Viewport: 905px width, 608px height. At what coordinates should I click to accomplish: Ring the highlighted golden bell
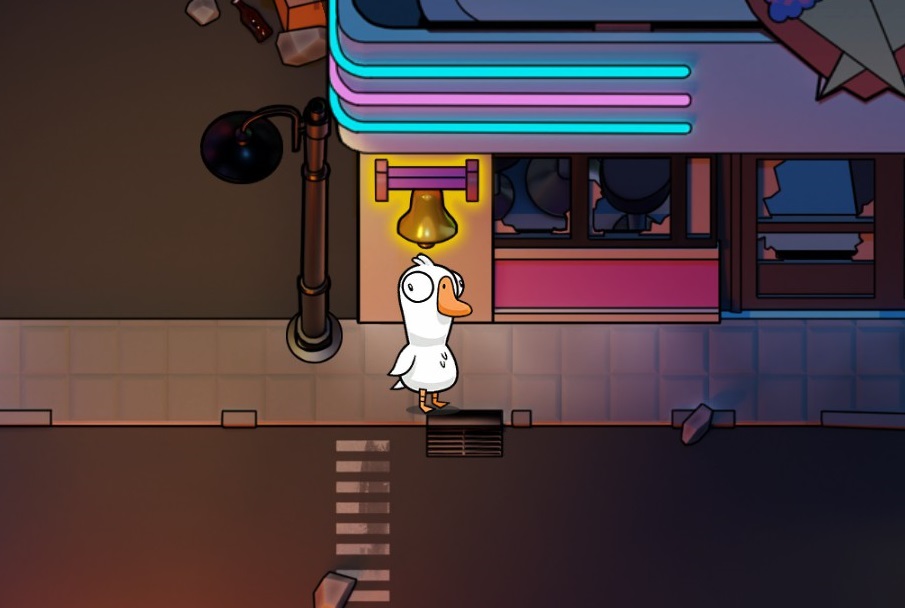pos(426,217)
